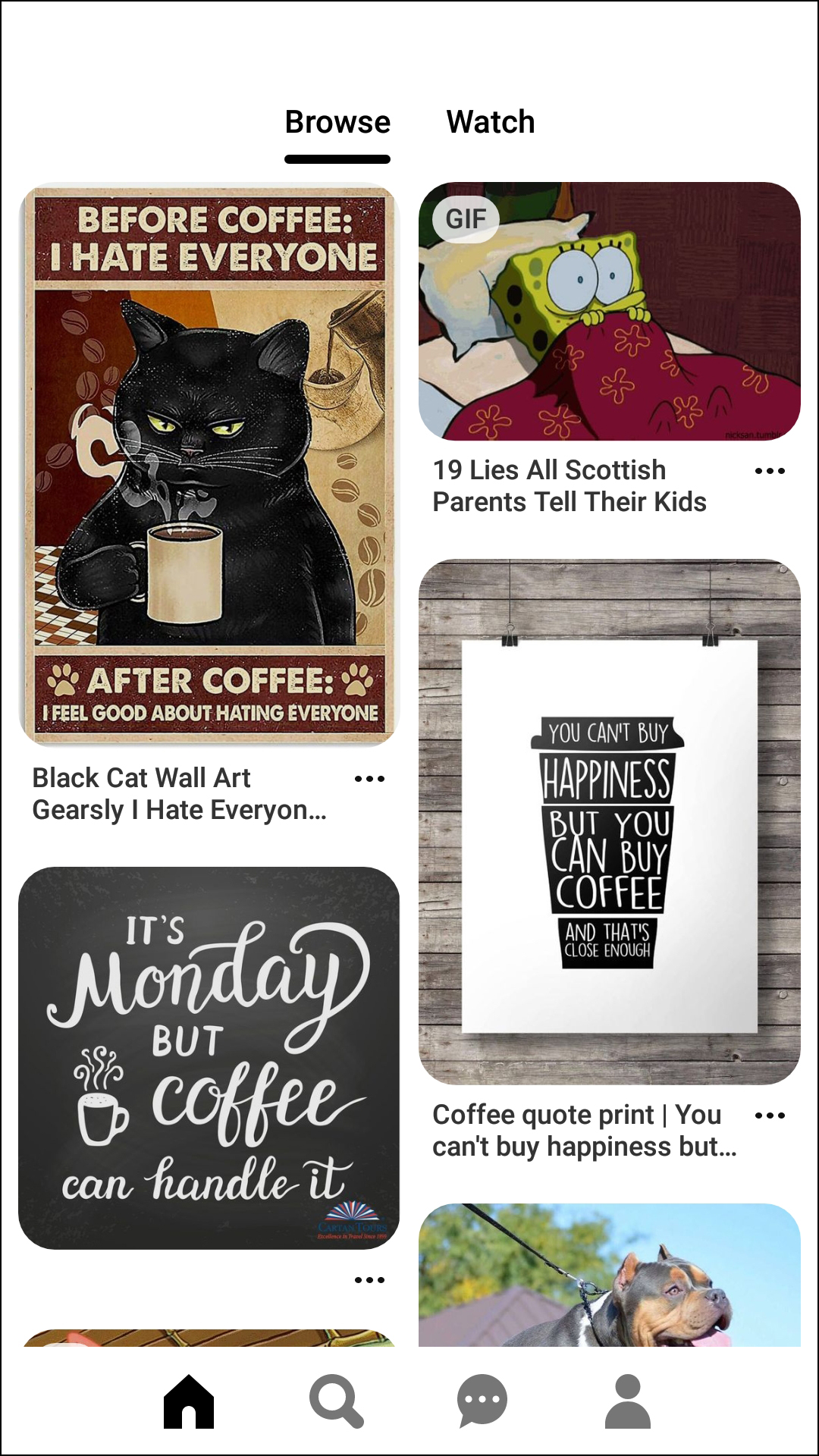The height and width of the screenshot is (1456, 819).
Task: Open options for Black Cat Wall Art pin
Action: click(x=369, y=779)
